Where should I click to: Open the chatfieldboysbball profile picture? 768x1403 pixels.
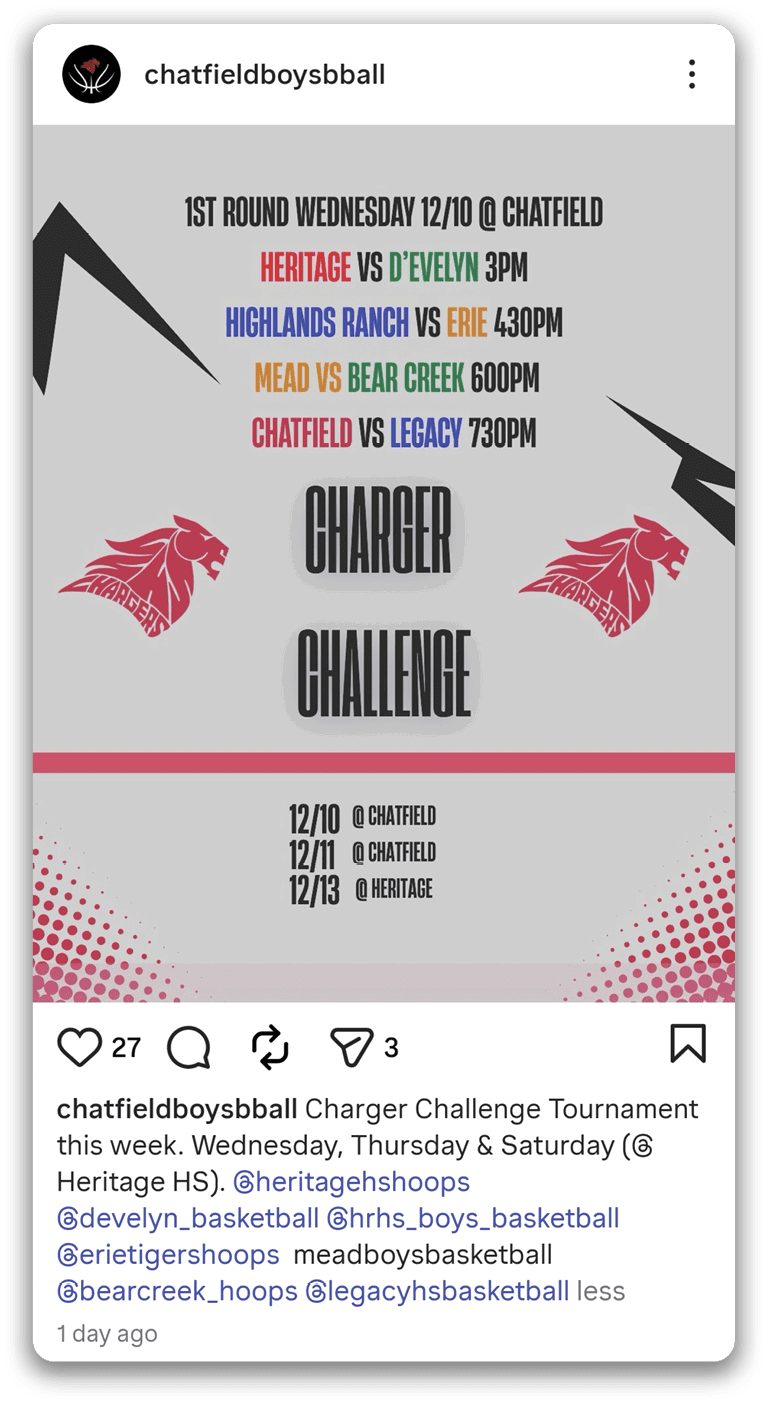pos(91,75)
